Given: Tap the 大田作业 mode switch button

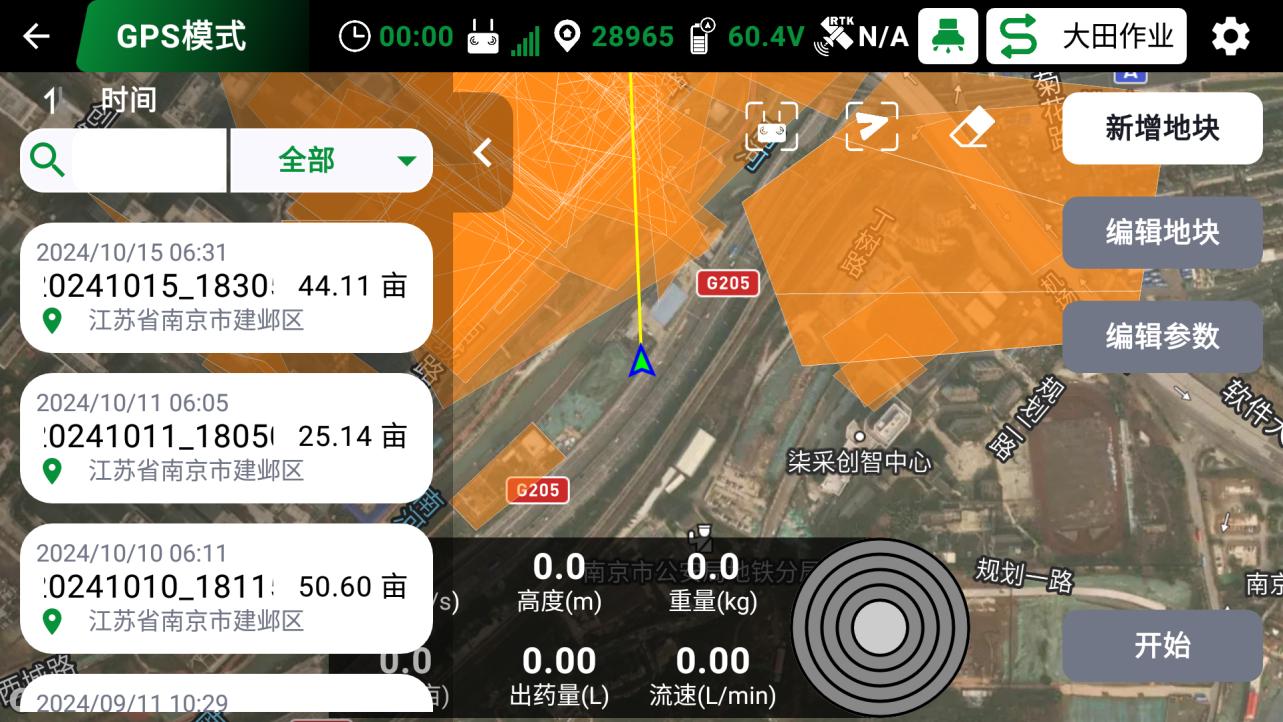Looking at the screenshot, I should tap(1086, 37).
